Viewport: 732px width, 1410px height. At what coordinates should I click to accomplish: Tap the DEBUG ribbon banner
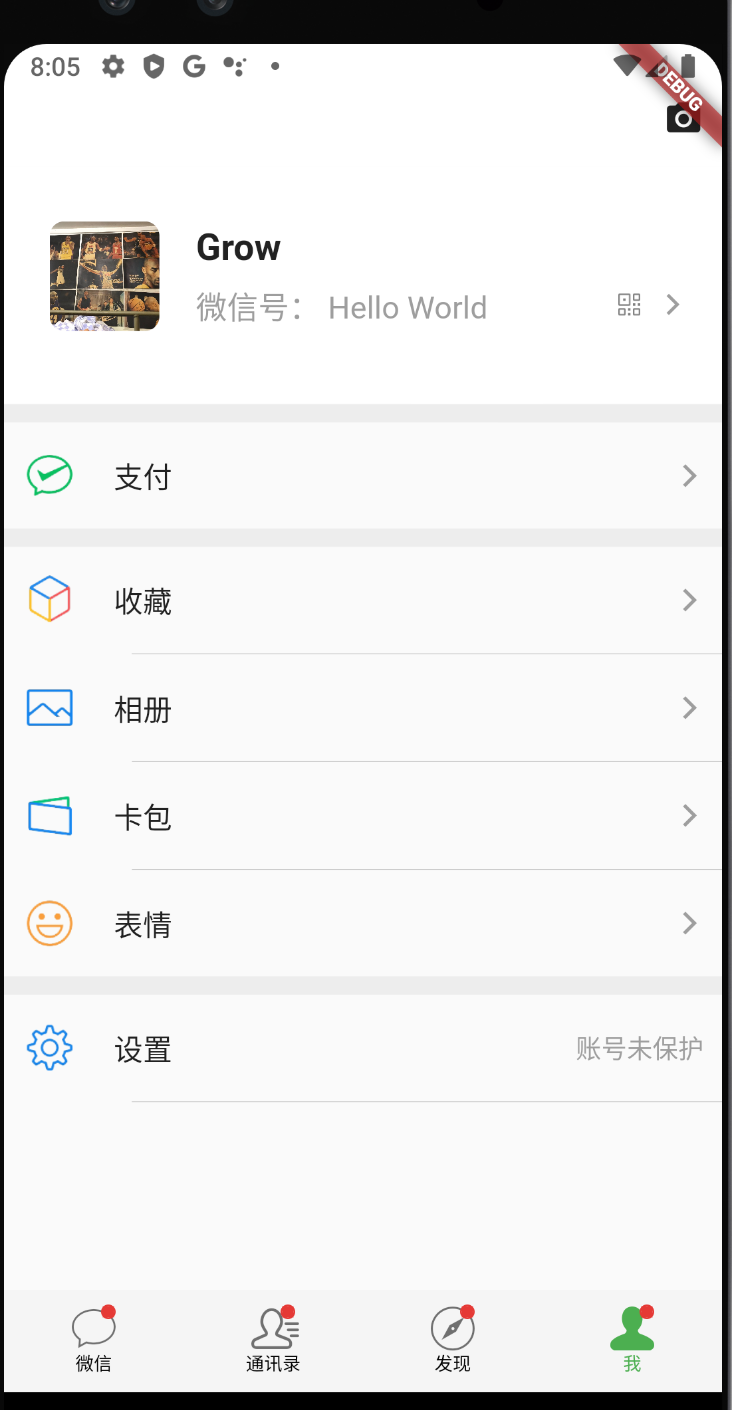(x=676, y=91)
